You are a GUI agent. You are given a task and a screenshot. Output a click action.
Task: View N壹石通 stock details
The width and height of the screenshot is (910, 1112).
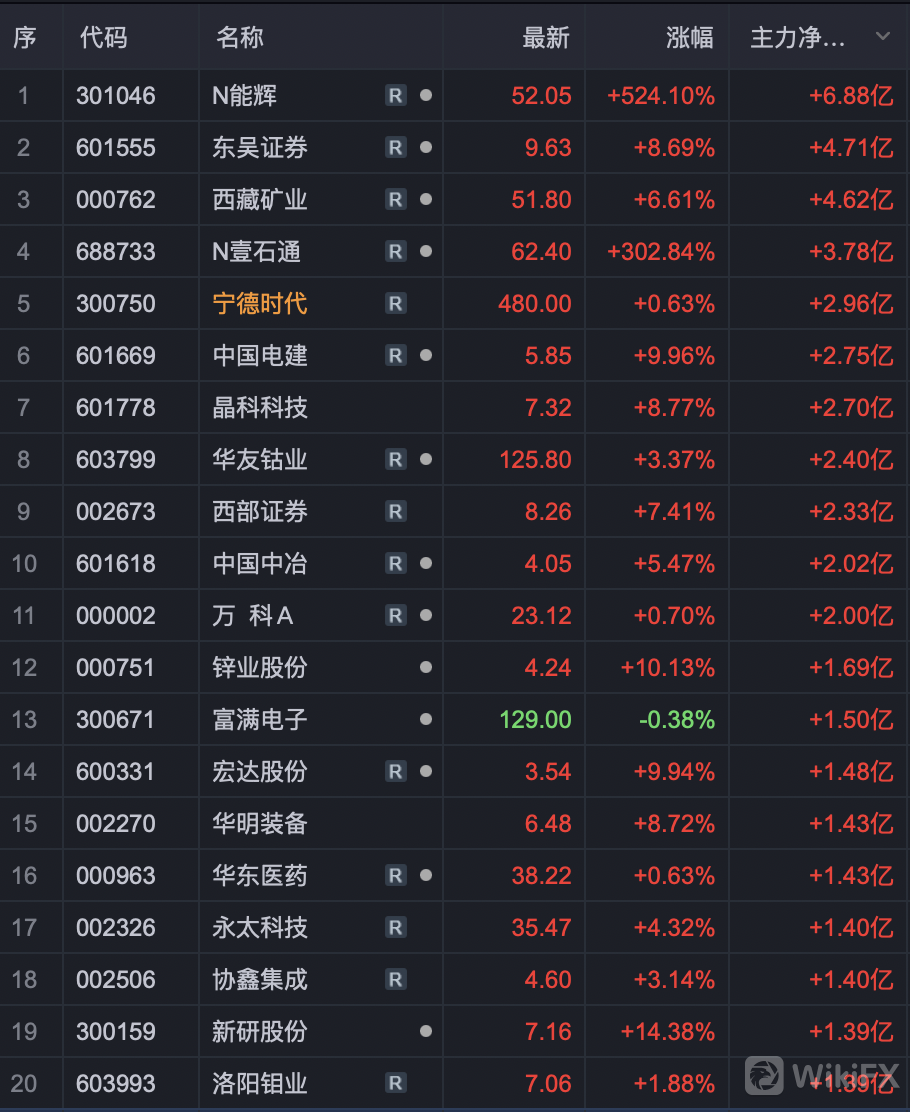257,252
